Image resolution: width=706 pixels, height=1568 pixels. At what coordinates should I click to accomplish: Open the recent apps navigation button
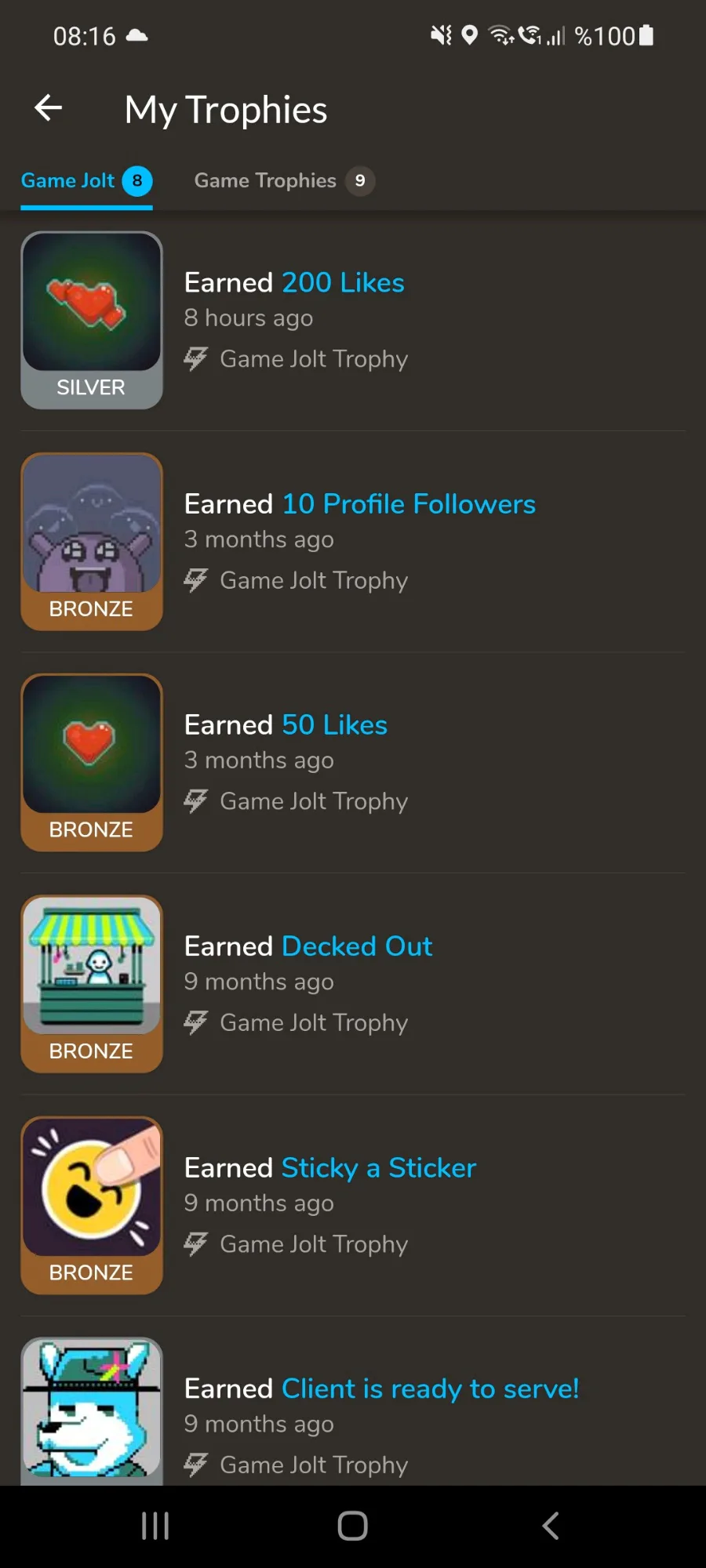[x=155, y=1525]
